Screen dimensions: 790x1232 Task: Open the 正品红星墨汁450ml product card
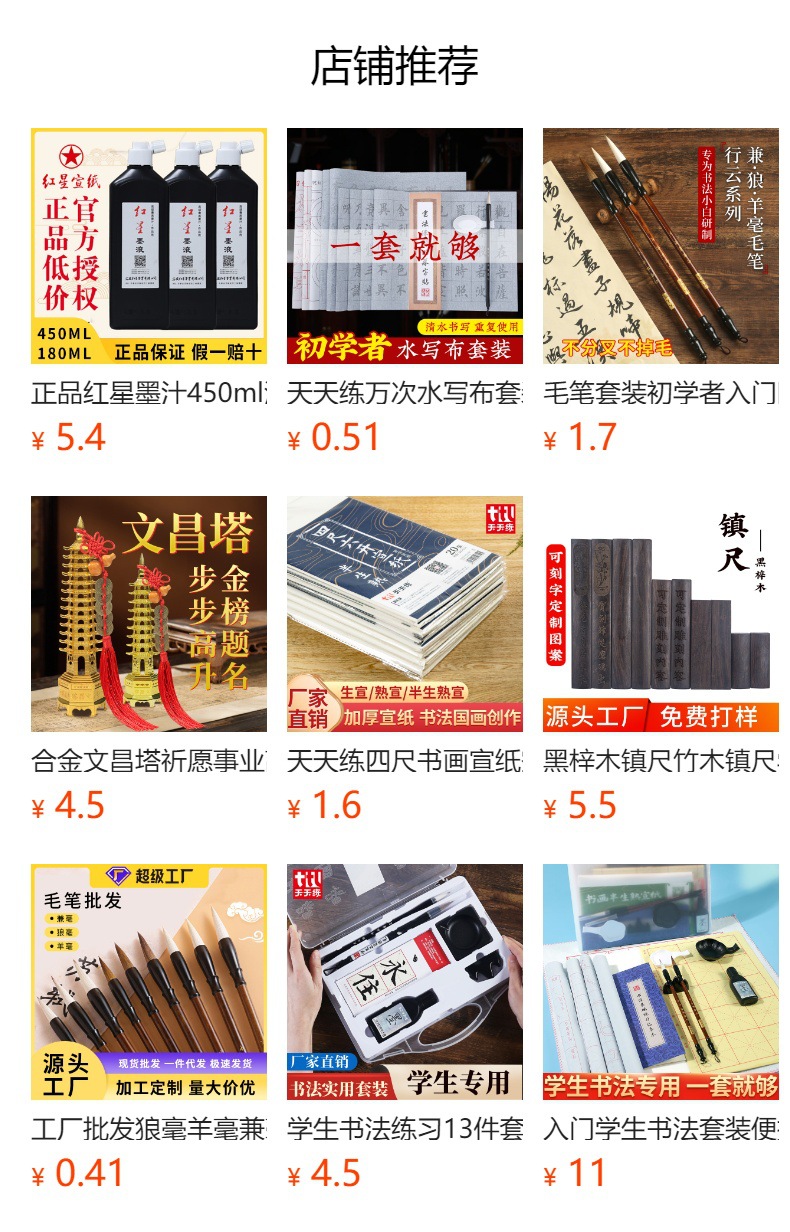(x=148, y=246)
